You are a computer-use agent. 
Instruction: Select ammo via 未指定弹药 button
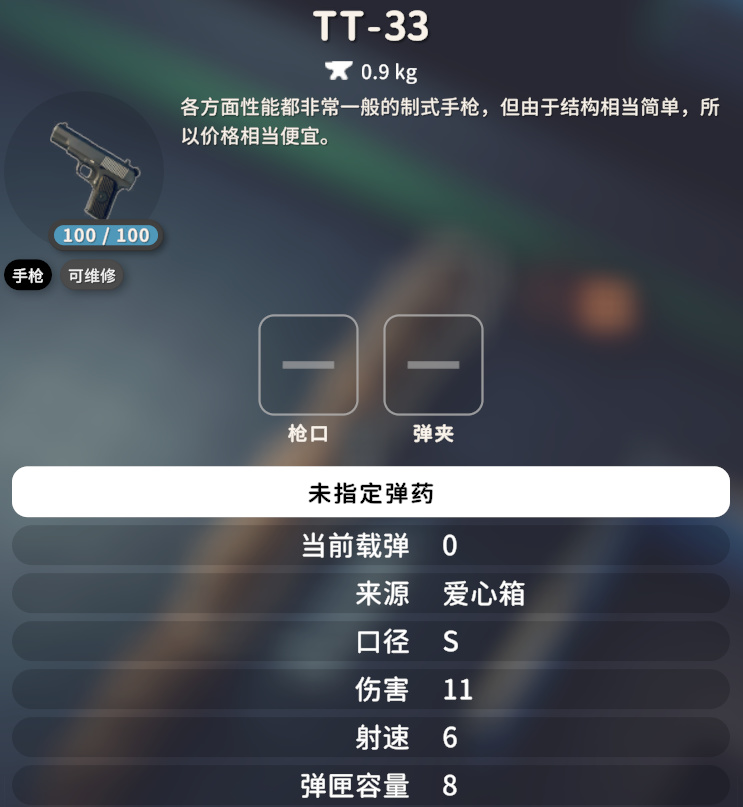(x=371, y=492)
